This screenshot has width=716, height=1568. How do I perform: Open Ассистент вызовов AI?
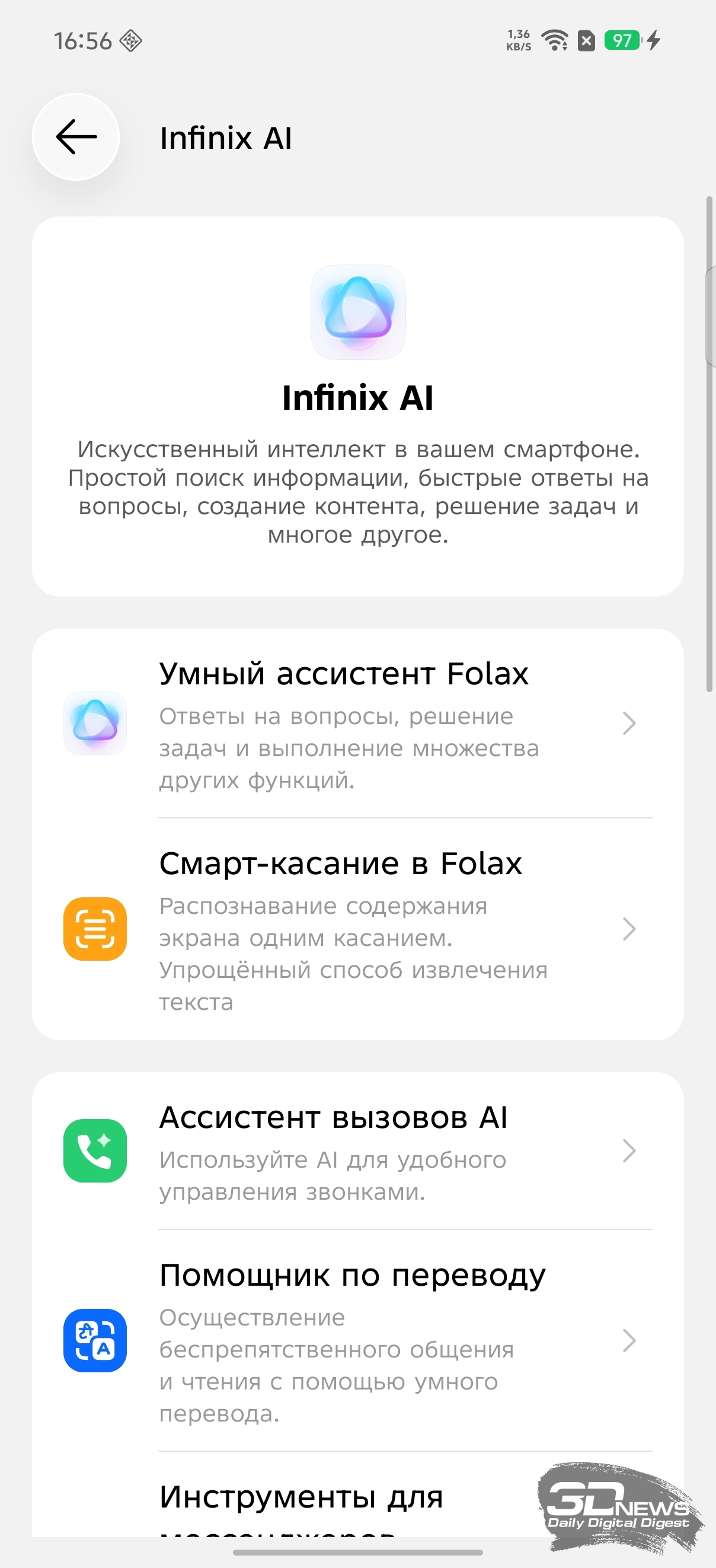click(357, 1150)
